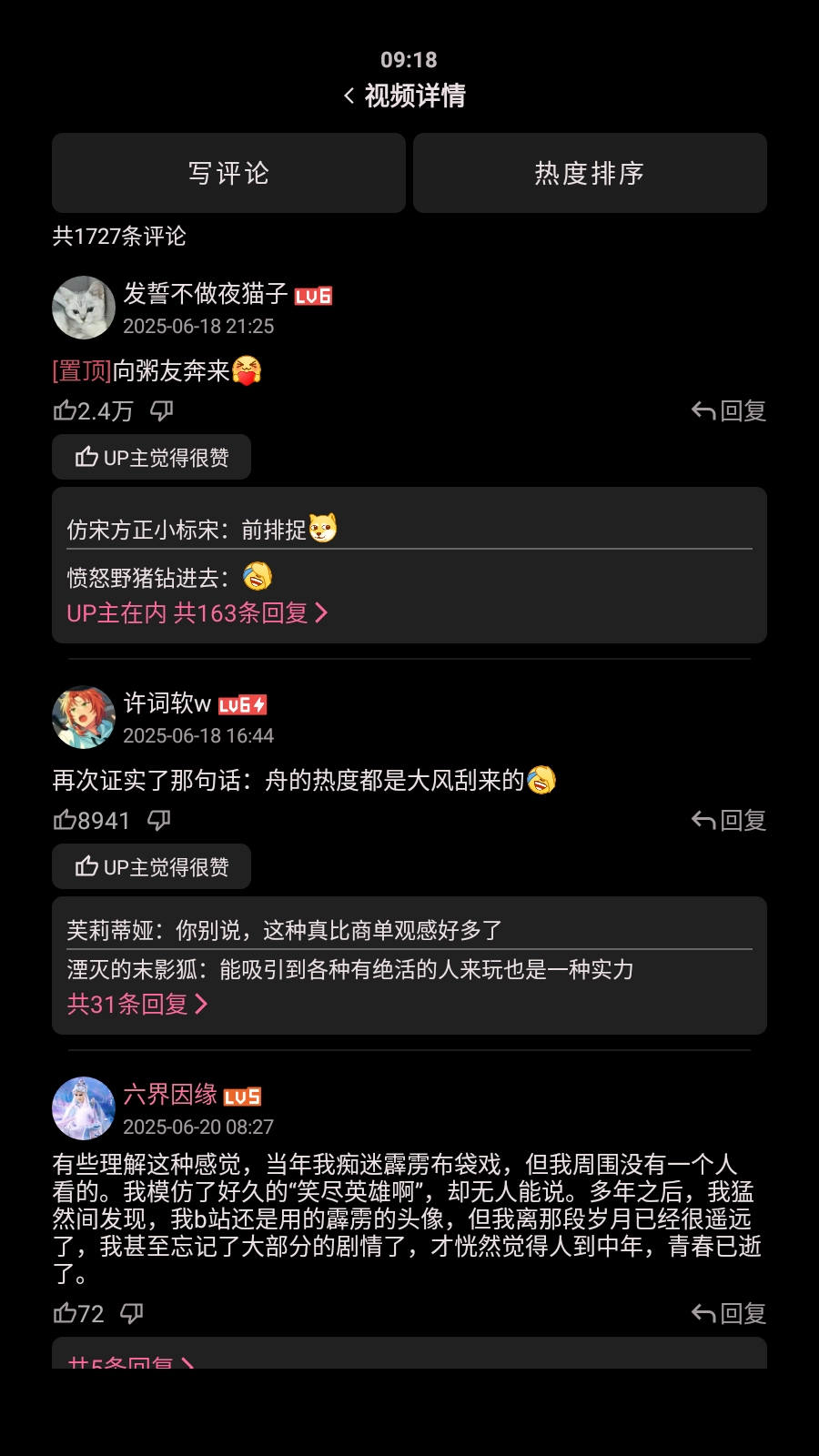Go back from 视频详情 page
This screenshot has height=1456, width=819.
[x=349, y=96]
